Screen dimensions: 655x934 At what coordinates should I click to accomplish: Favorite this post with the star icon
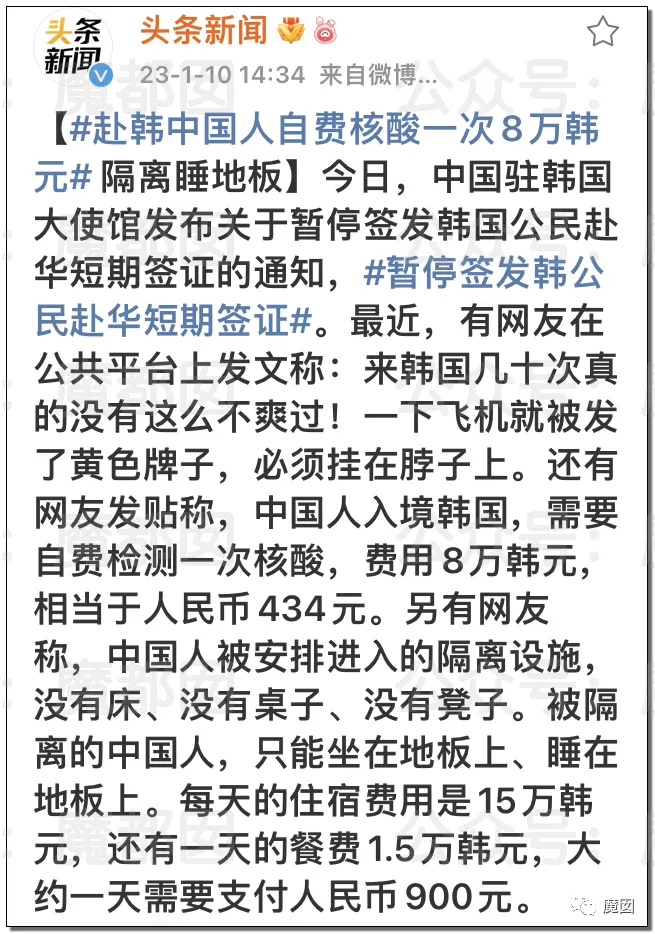point(603,32)
